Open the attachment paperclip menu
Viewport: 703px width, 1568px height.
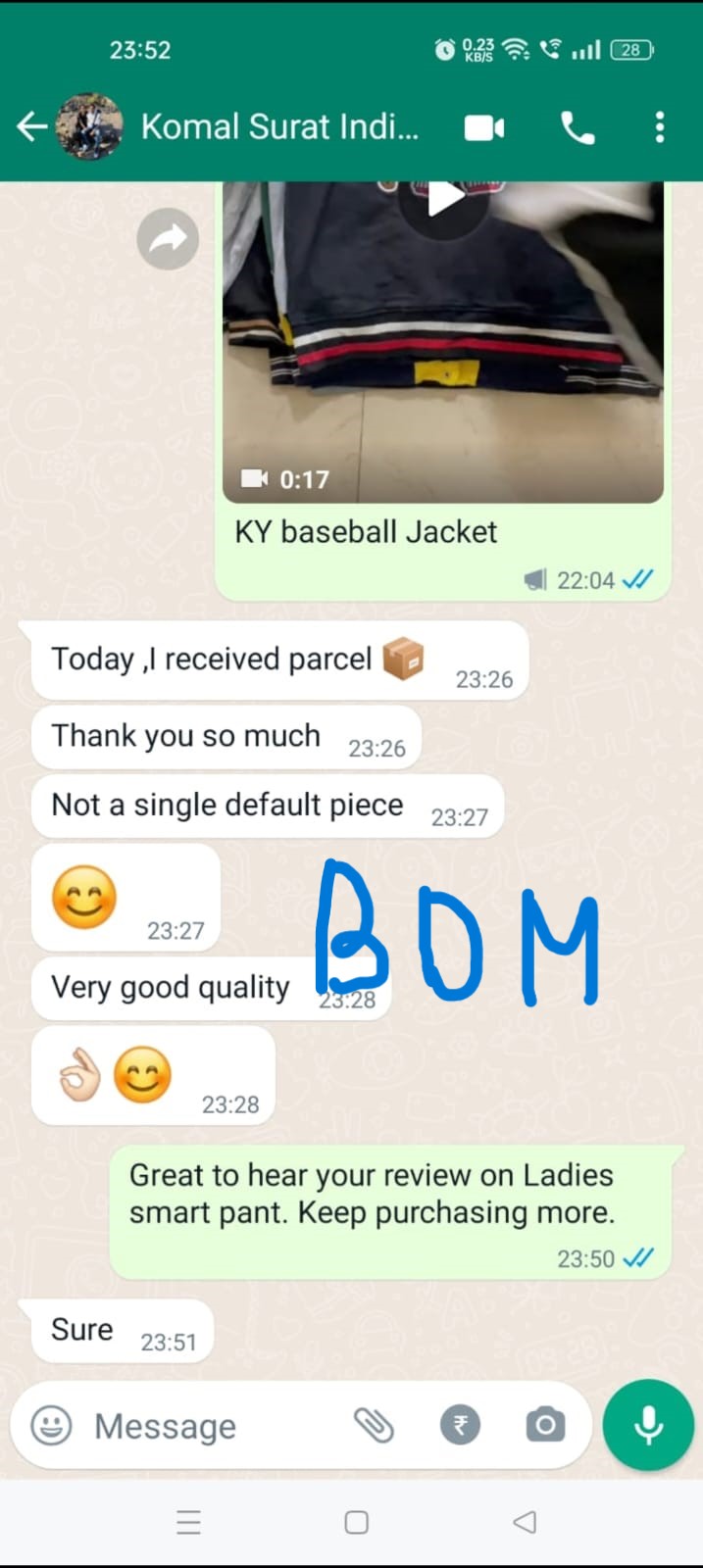[374, 1425]
